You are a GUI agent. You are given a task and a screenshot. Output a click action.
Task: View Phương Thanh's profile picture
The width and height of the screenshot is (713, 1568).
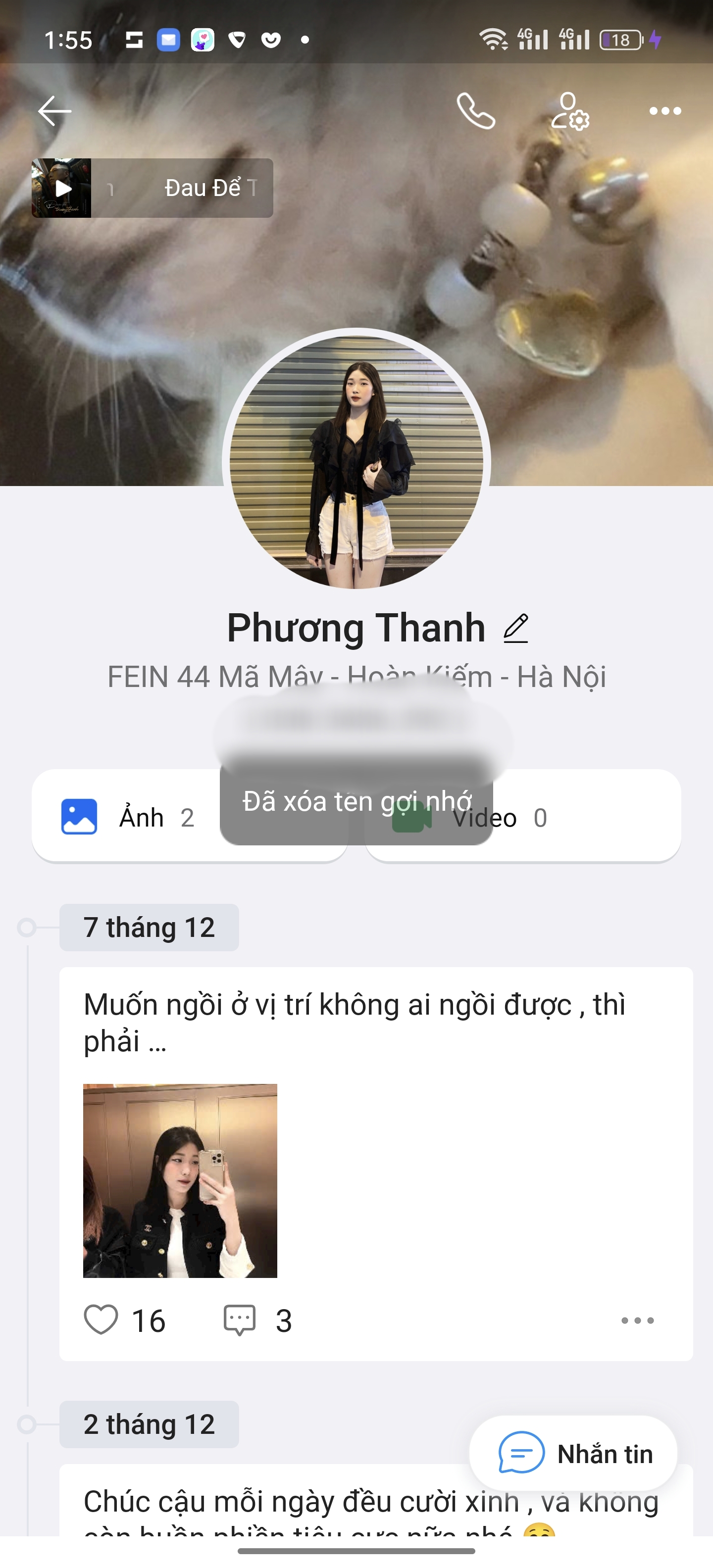pyautogui.click(x=356, y=461)
